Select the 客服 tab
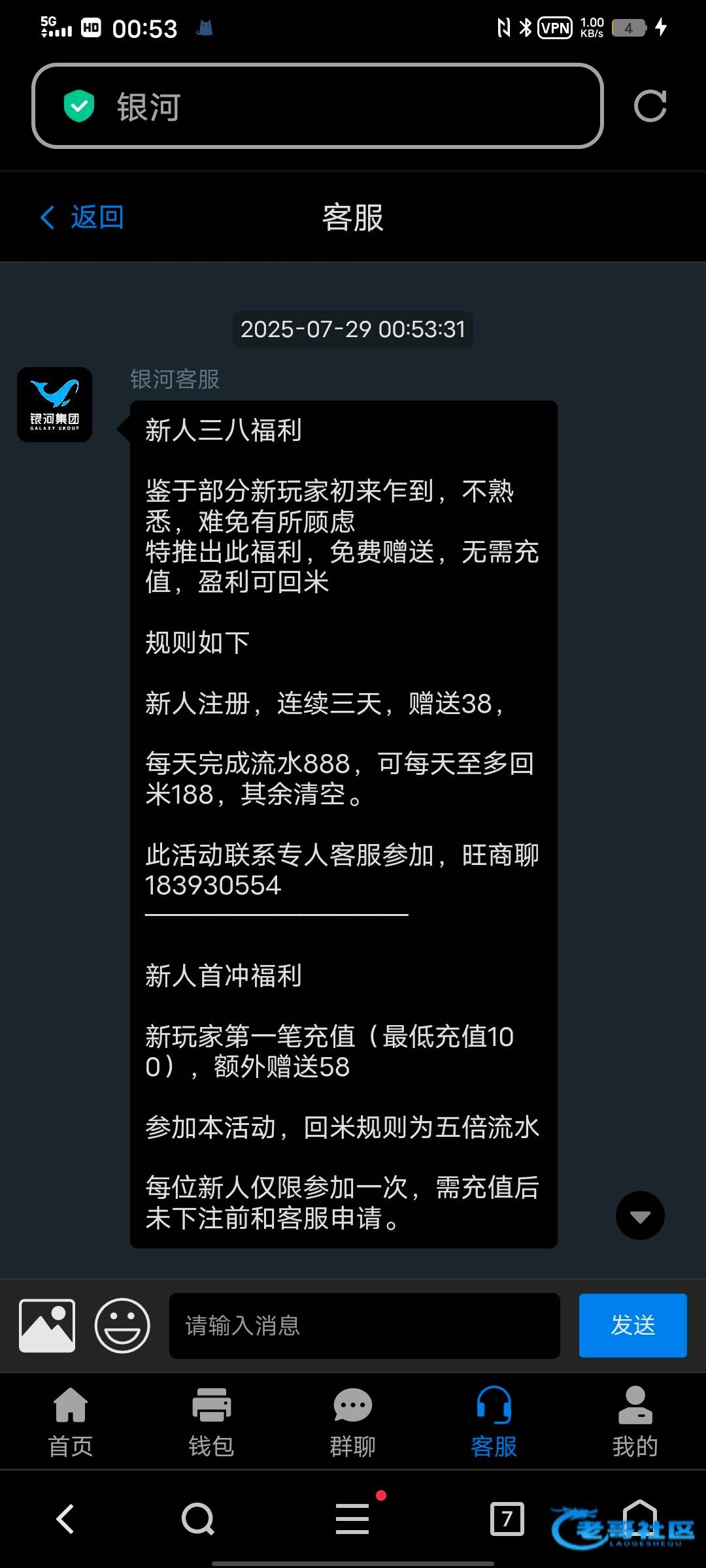This screenshot has height=1568, width=706. click(x=494, y=1422)
